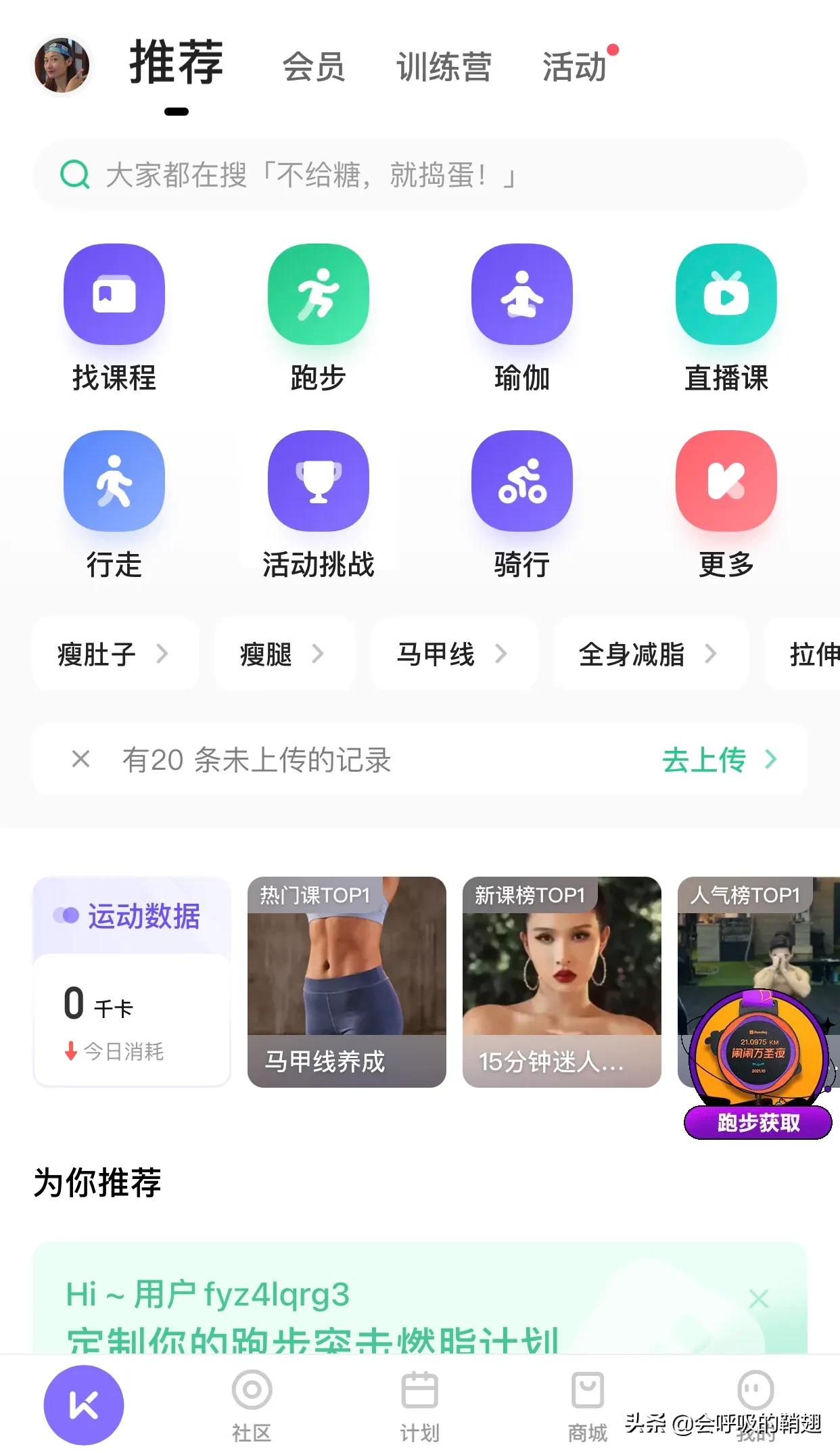Open the 直播课 live class icon
Image resolution: width=840 pixels, height=1453 pixels.
726,294
